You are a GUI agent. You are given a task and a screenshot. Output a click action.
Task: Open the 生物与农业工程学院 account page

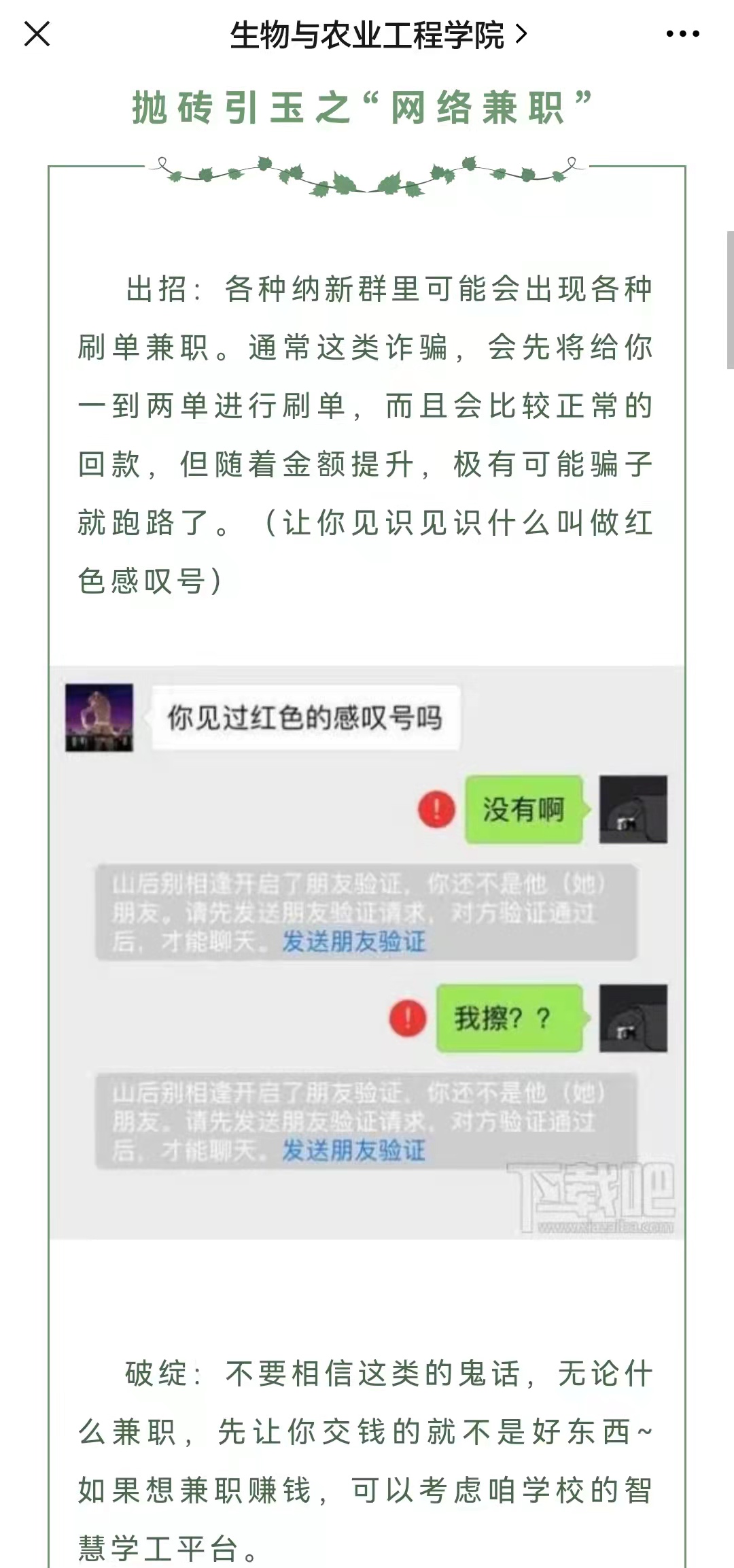pos(377,35)
